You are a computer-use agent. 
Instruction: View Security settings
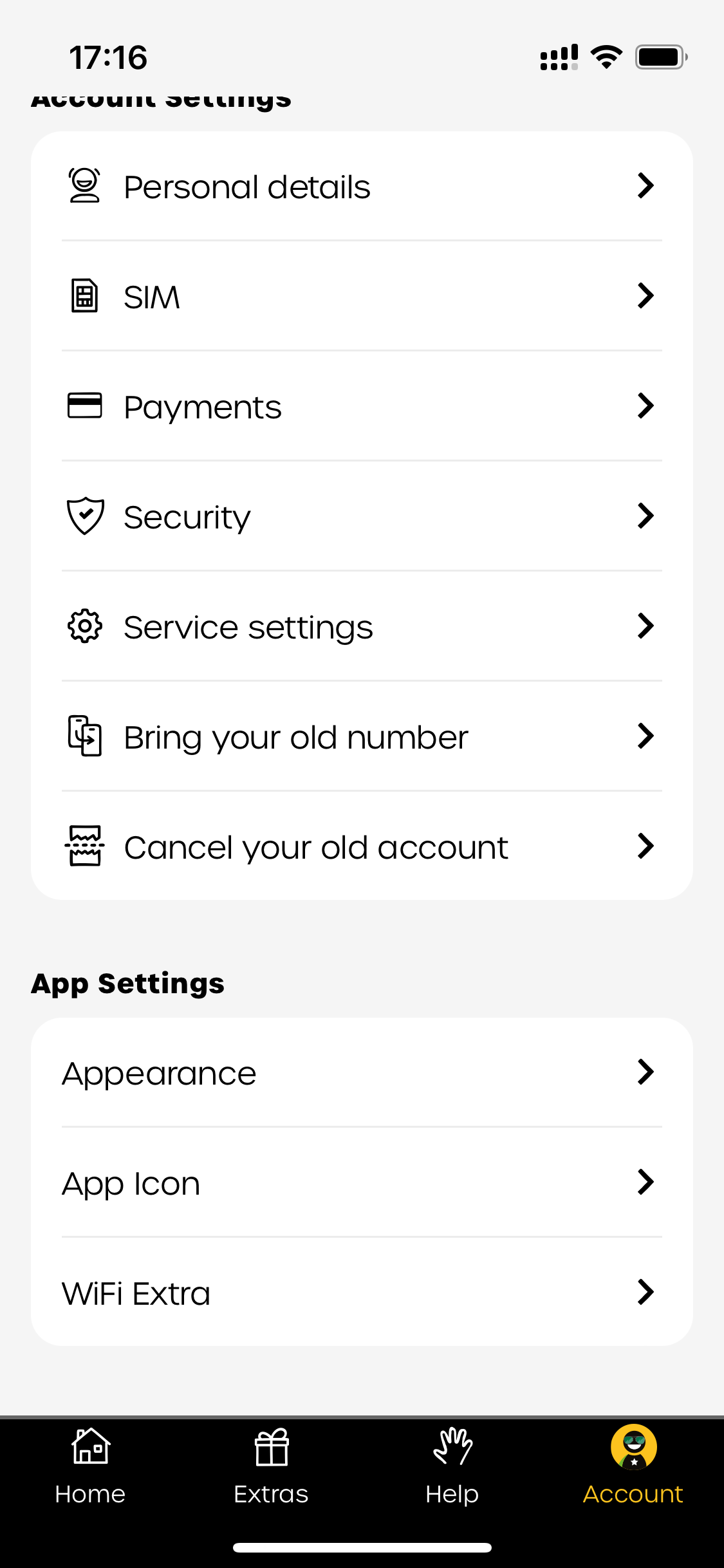tap(362, 516)
